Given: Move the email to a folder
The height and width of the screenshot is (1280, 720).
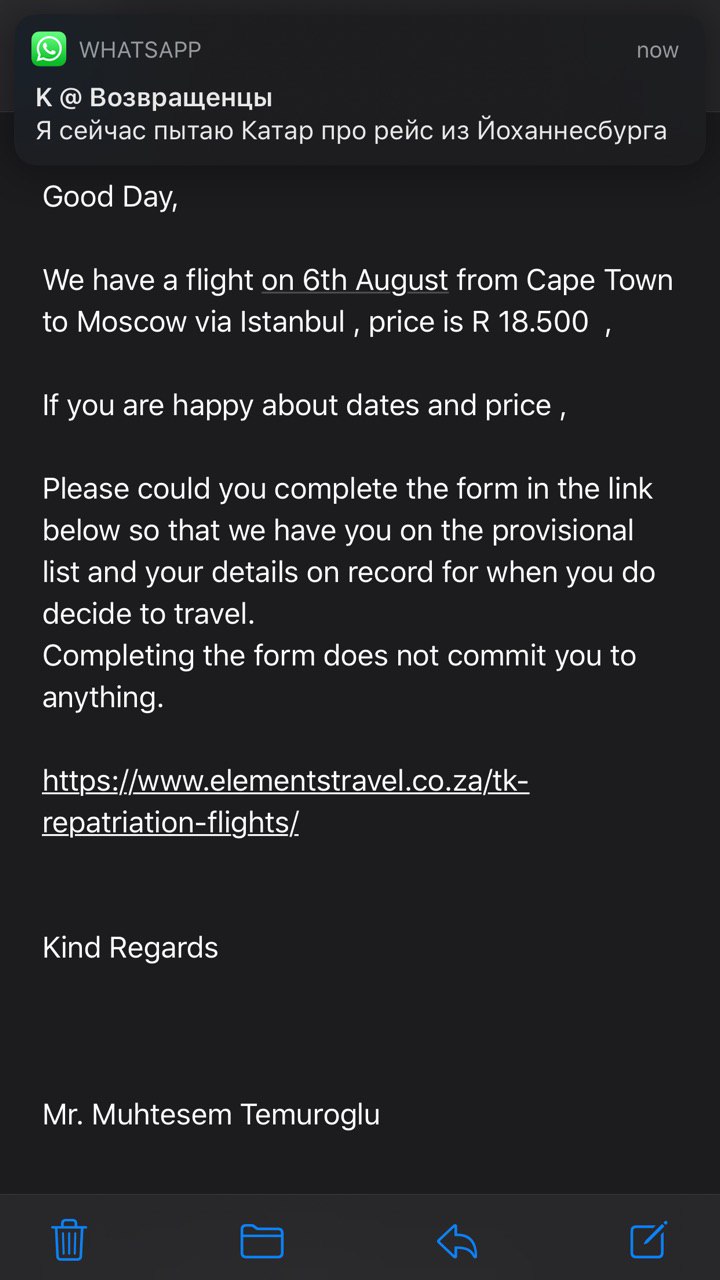Looking at the screenshot, I should [262, 1241].
